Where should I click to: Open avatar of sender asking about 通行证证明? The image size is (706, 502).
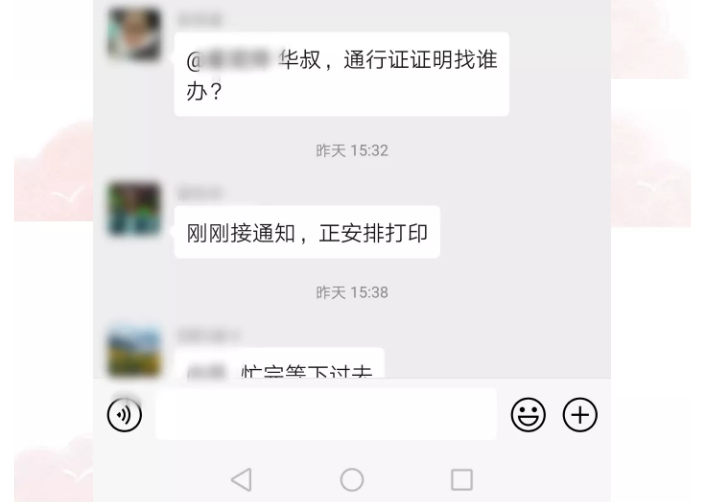click(134, 35)
